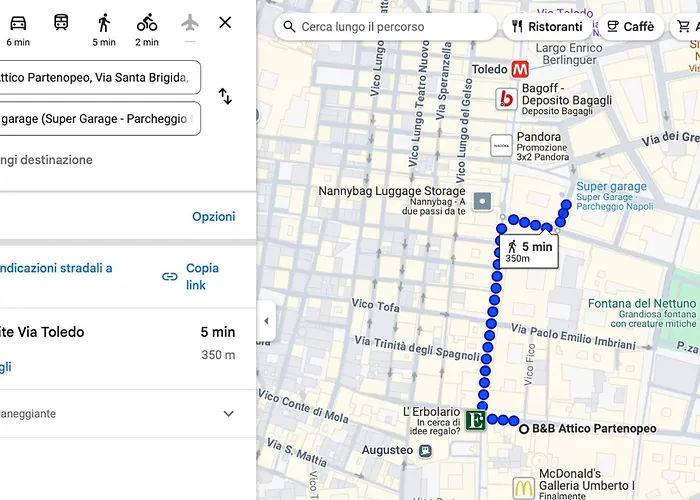The image size is (700, 500).
Task: Open Nannybag Luggage Storage marker
Action: pos(484,201)
